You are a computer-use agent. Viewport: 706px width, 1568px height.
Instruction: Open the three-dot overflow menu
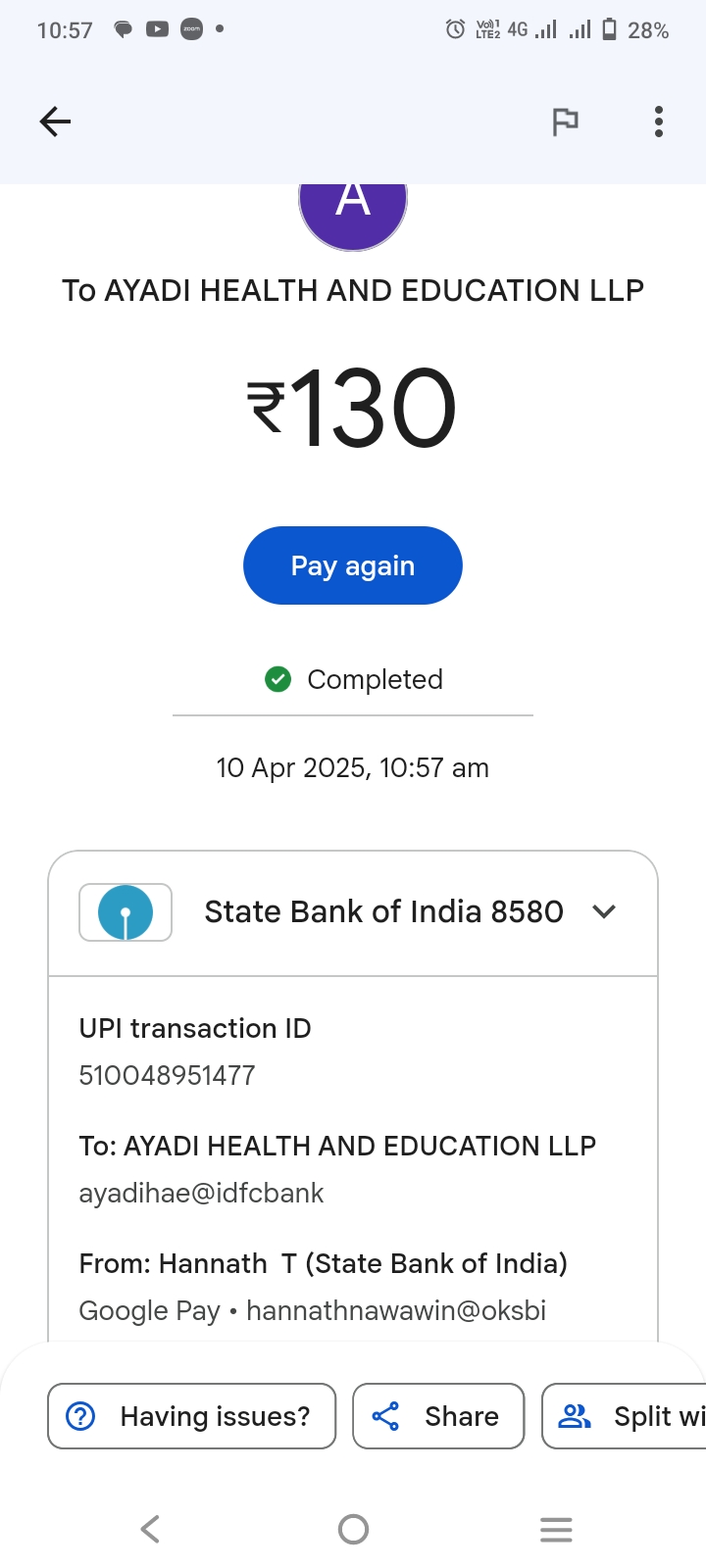click(x=659, y=122)
